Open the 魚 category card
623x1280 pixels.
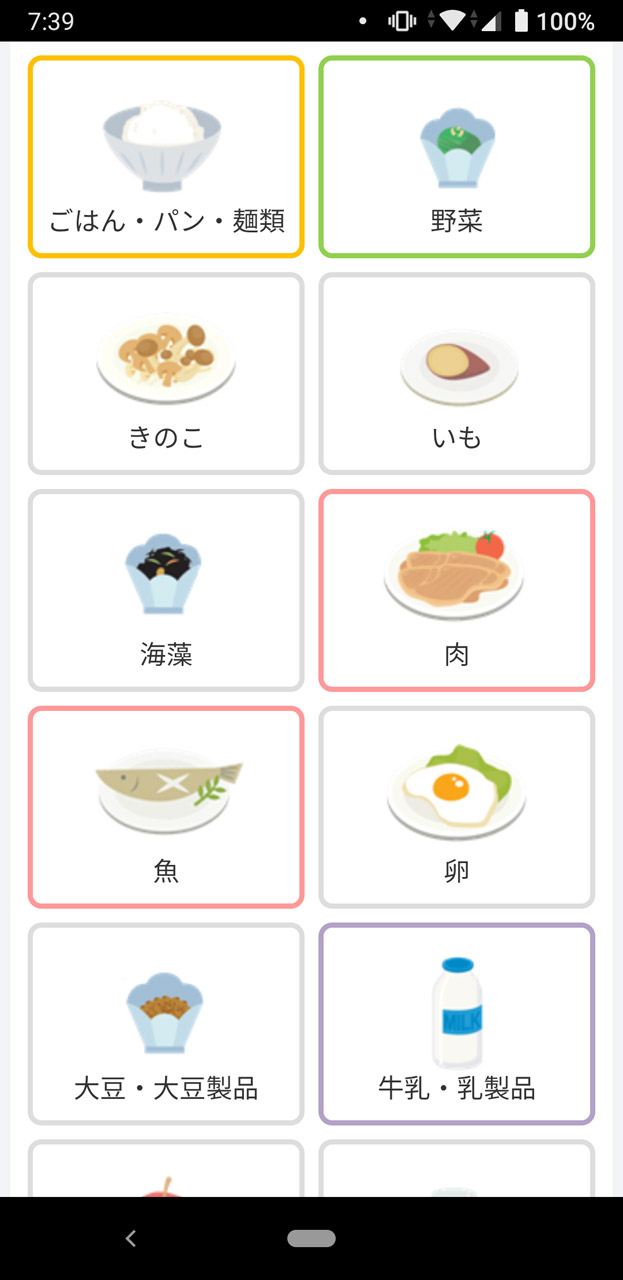(x=166, y=807)
